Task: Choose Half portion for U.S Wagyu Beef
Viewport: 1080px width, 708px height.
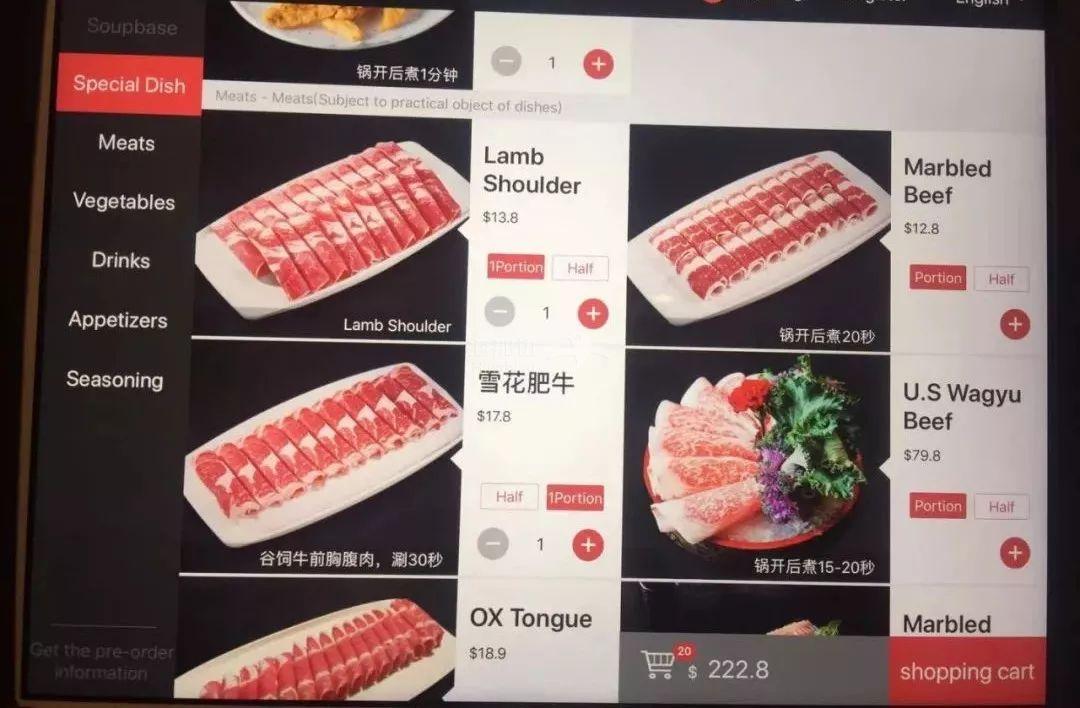Action: [1001, 507]
